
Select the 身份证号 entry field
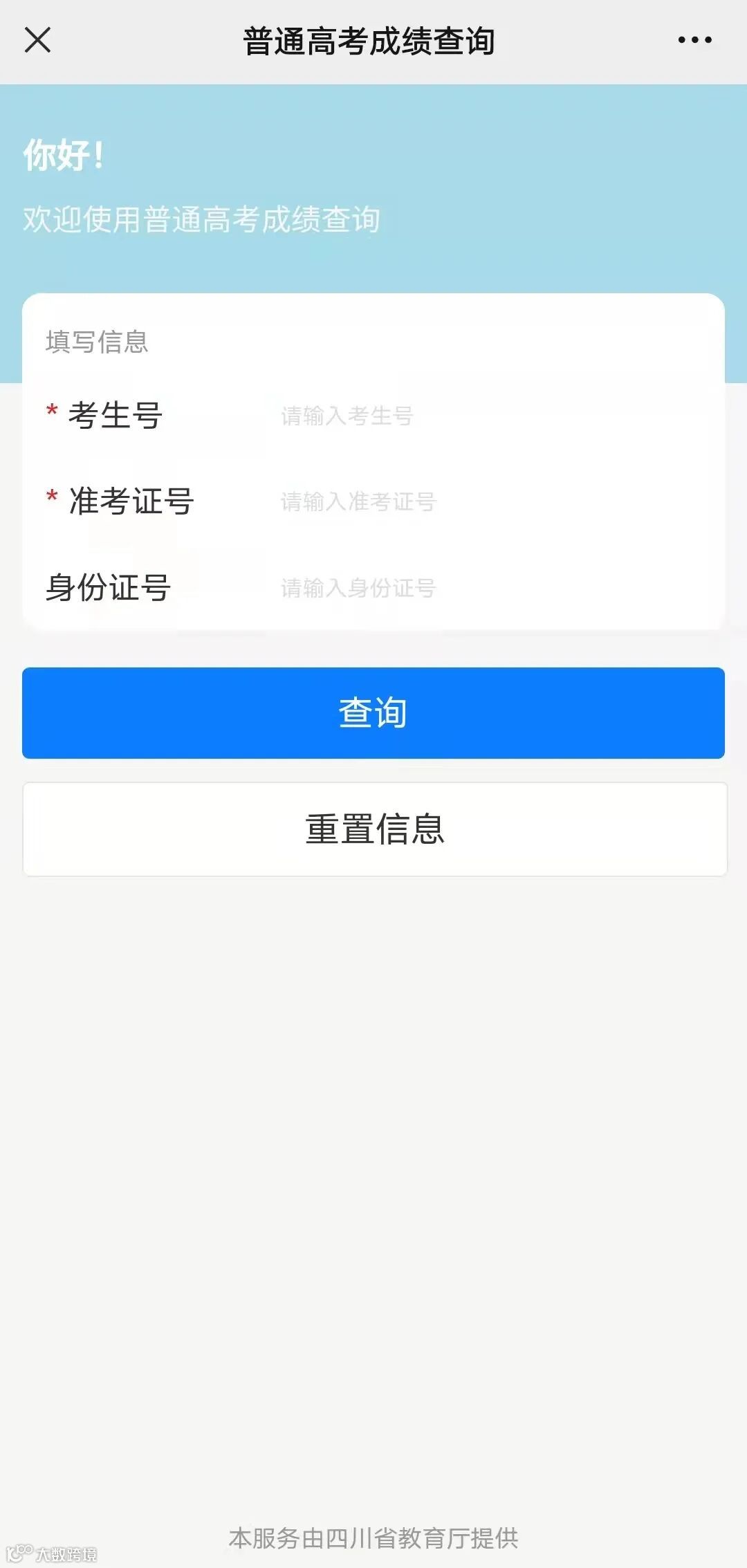pos(484,589)
